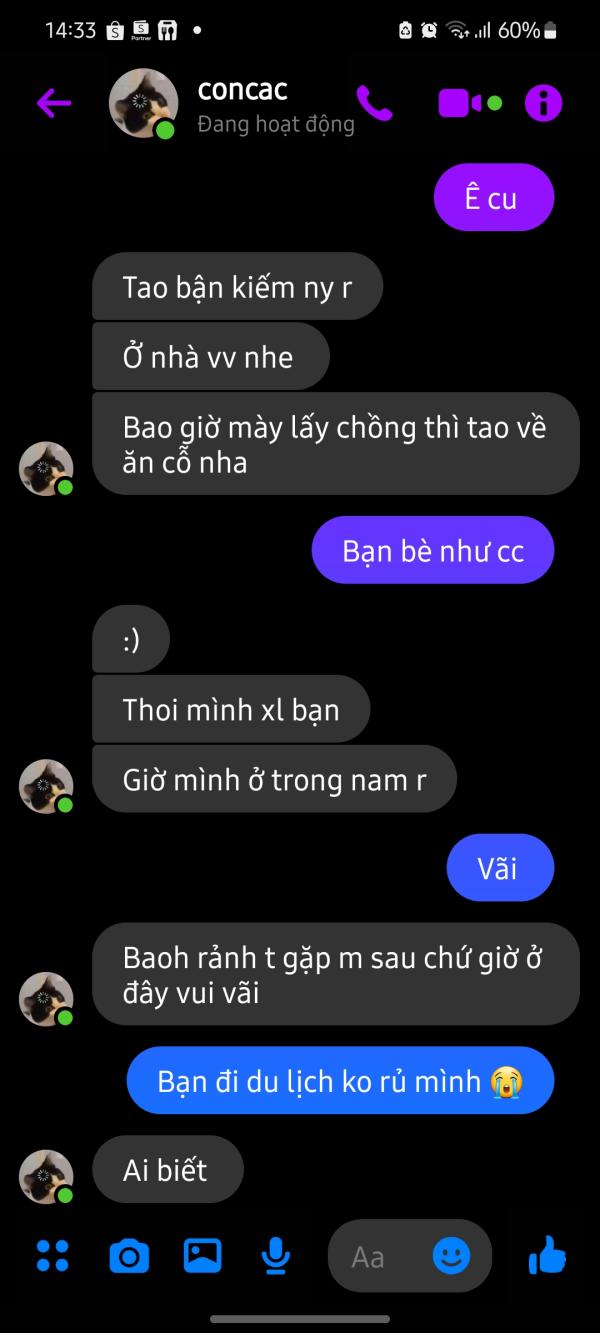
Task: Open the camera to take a photo
Action: tap(128, 1255)
